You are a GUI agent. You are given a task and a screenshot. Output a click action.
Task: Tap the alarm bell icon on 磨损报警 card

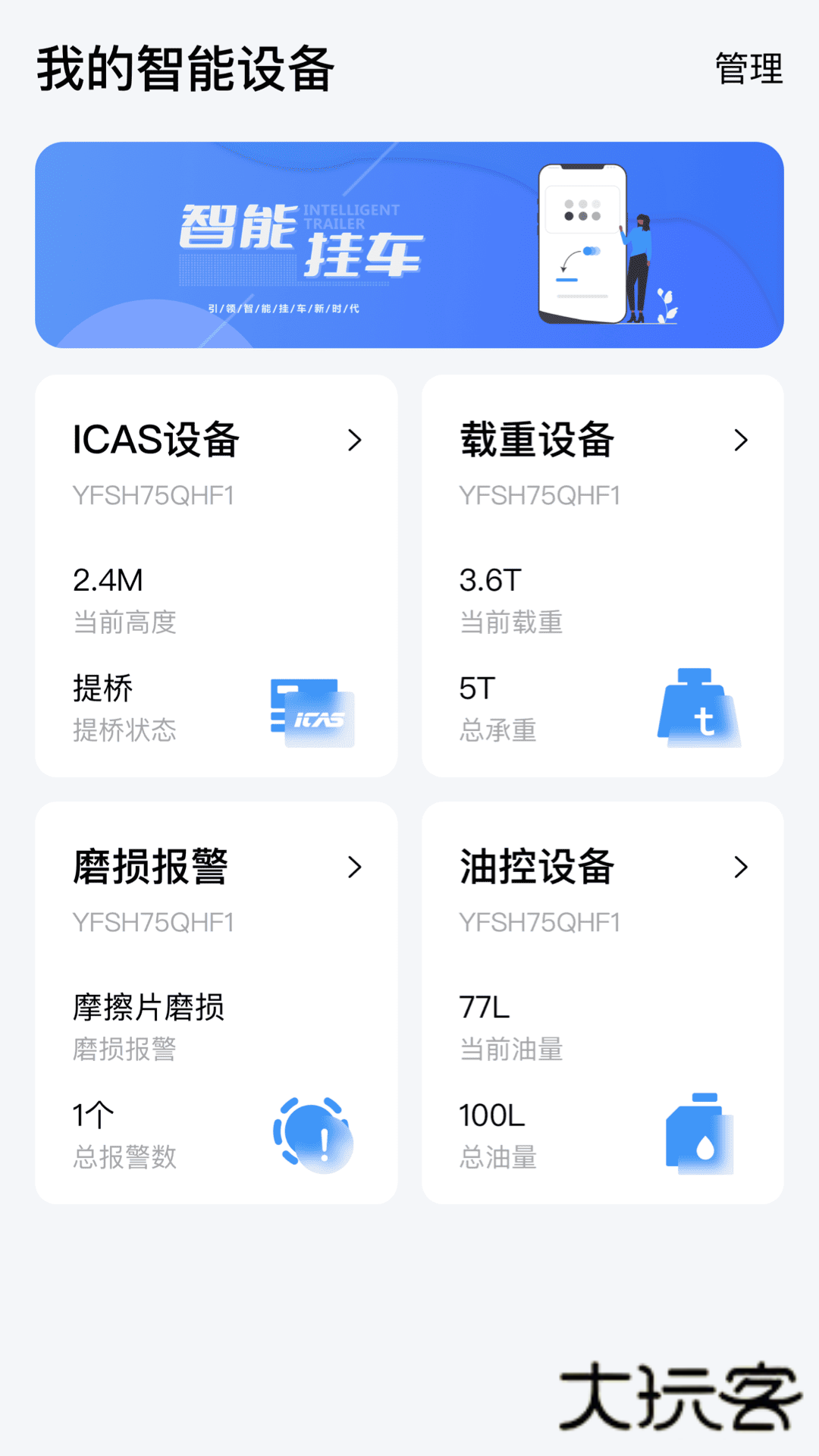point(313,1134)
